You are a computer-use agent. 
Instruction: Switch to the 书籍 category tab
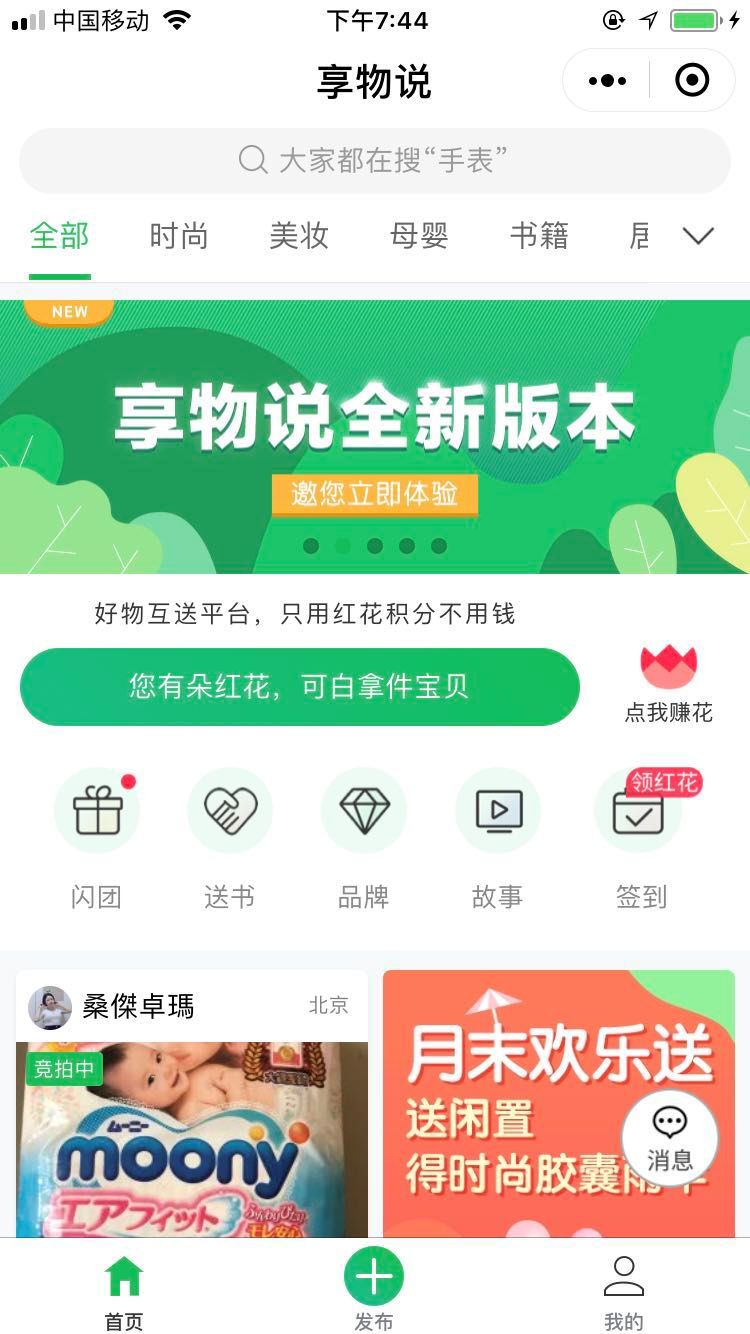click(x=539, y=236)
